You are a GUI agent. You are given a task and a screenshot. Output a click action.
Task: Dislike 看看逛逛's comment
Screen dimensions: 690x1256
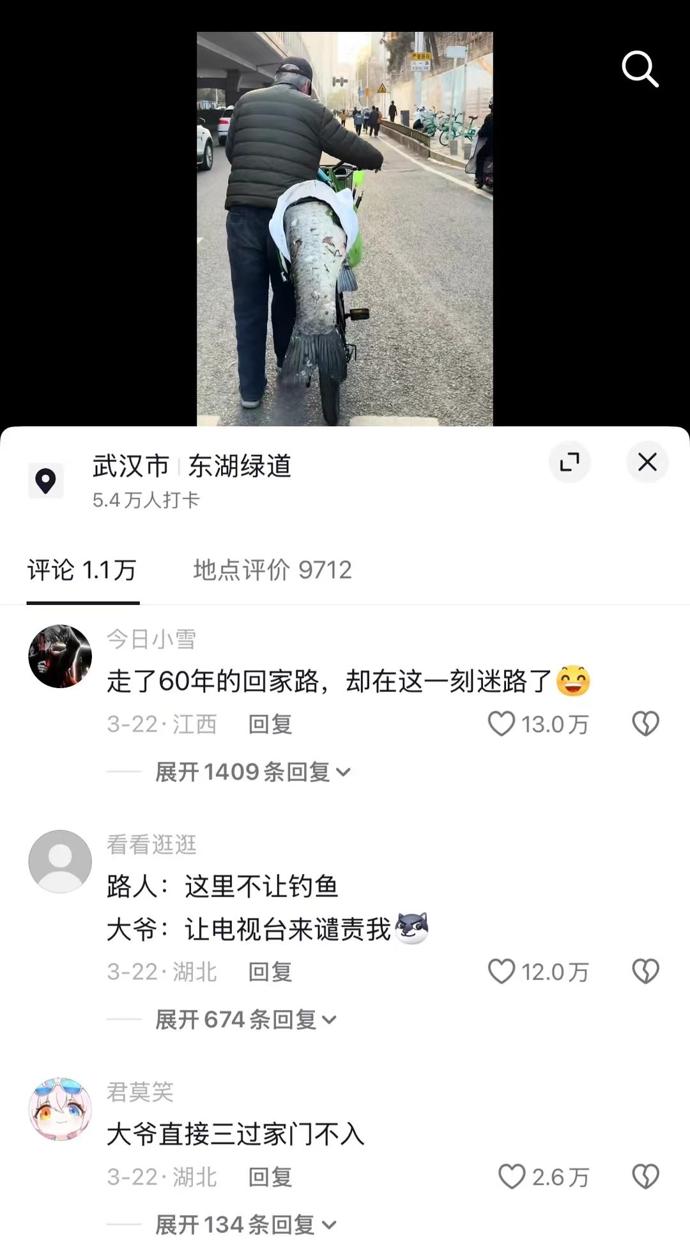pos(646,971)
